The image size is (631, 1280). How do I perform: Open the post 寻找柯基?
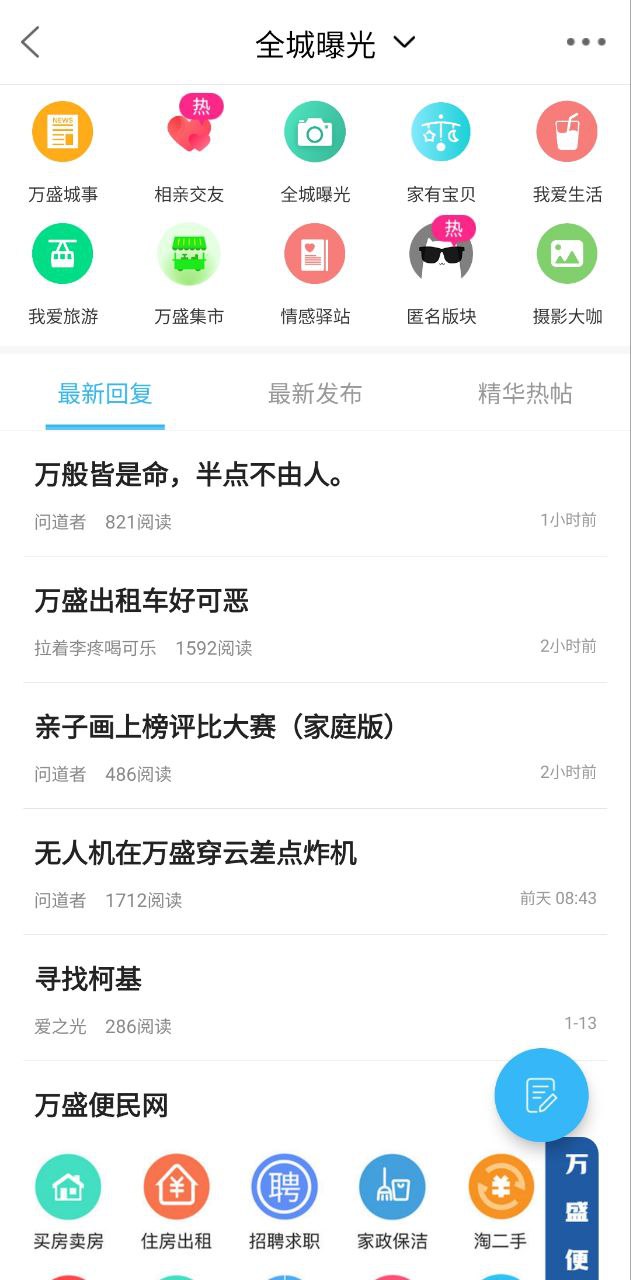point(315,998)
